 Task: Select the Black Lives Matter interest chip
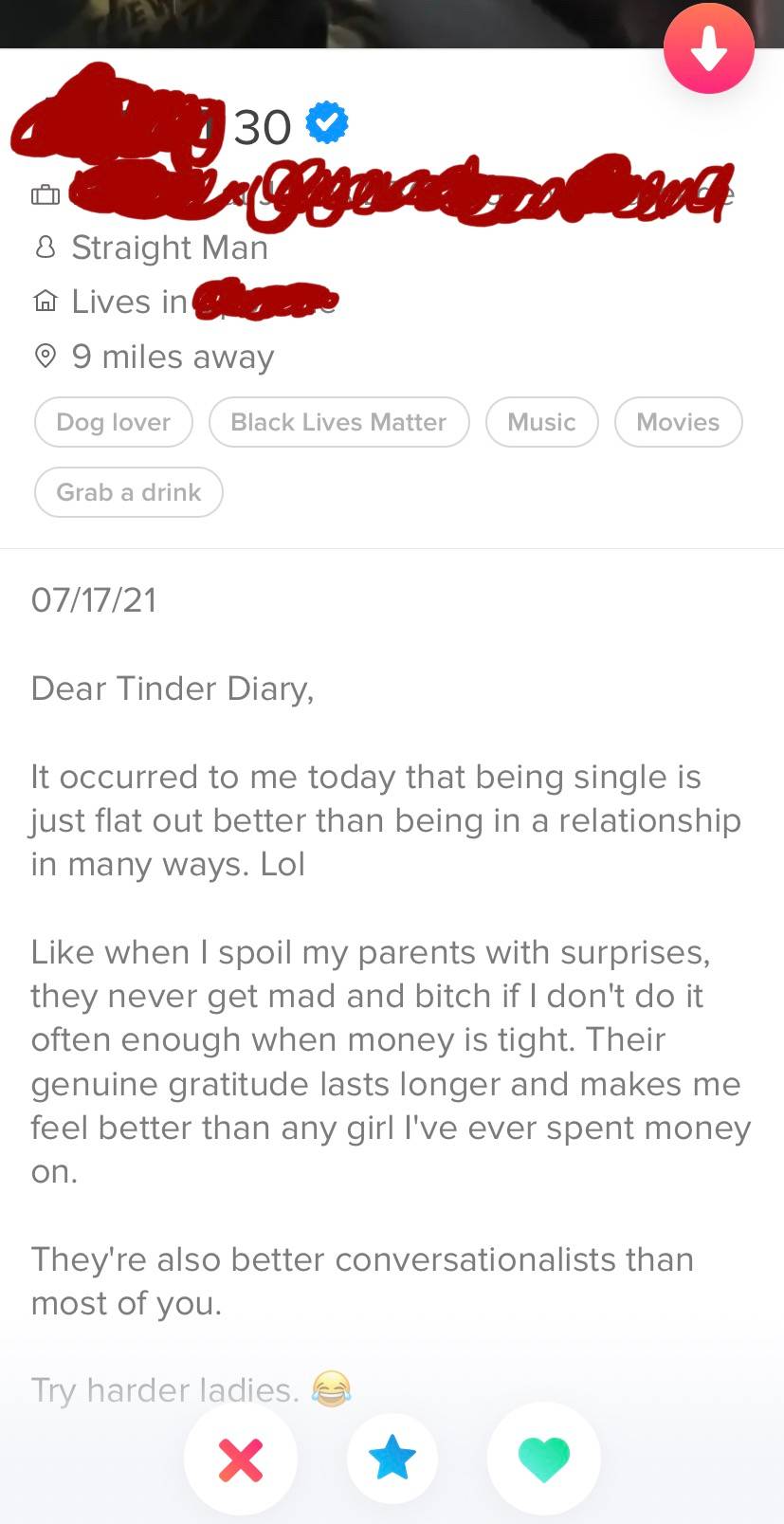coord(338,421)
